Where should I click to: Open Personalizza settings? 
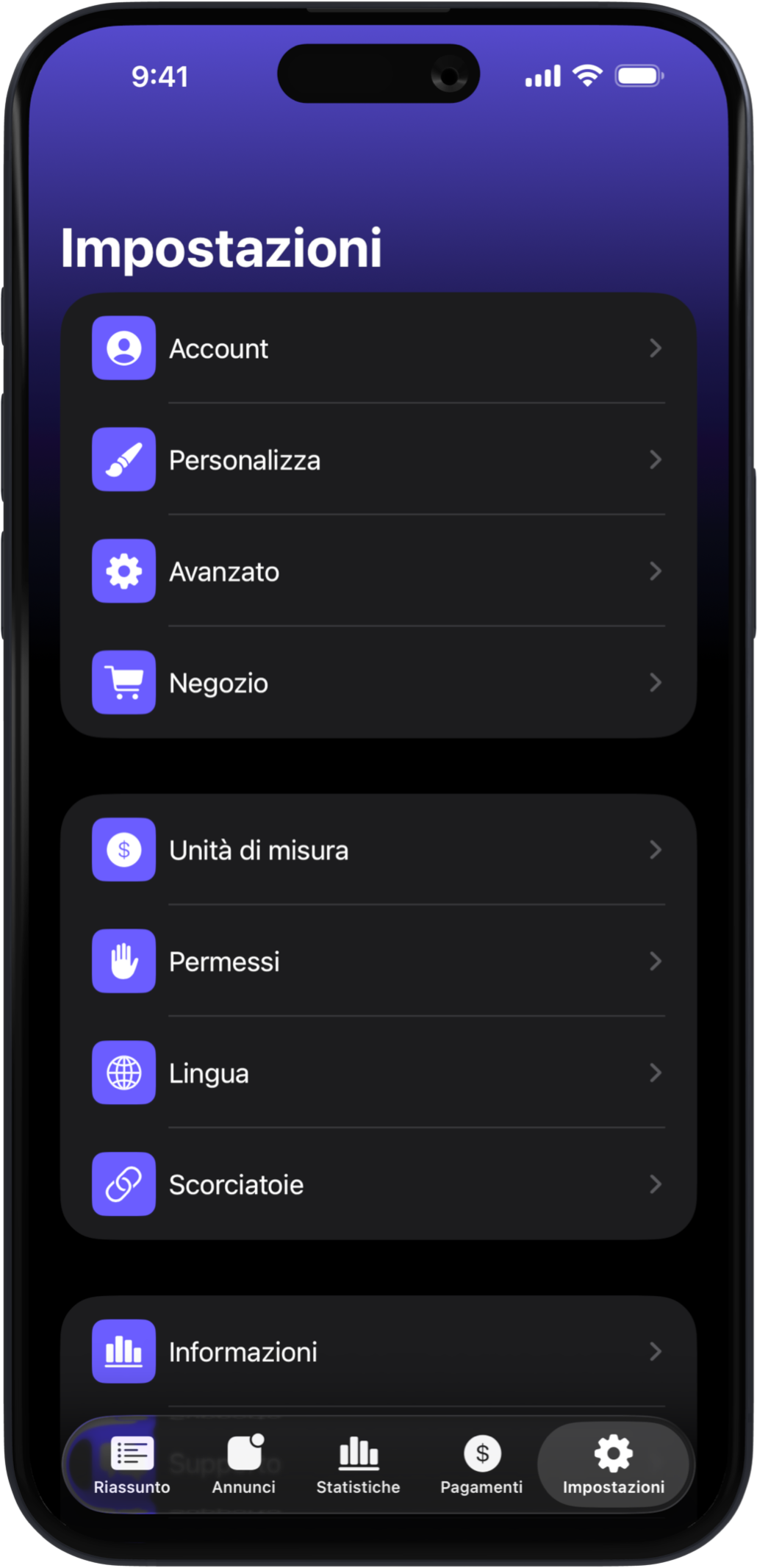pyautogui.click(x=378, y=460)
